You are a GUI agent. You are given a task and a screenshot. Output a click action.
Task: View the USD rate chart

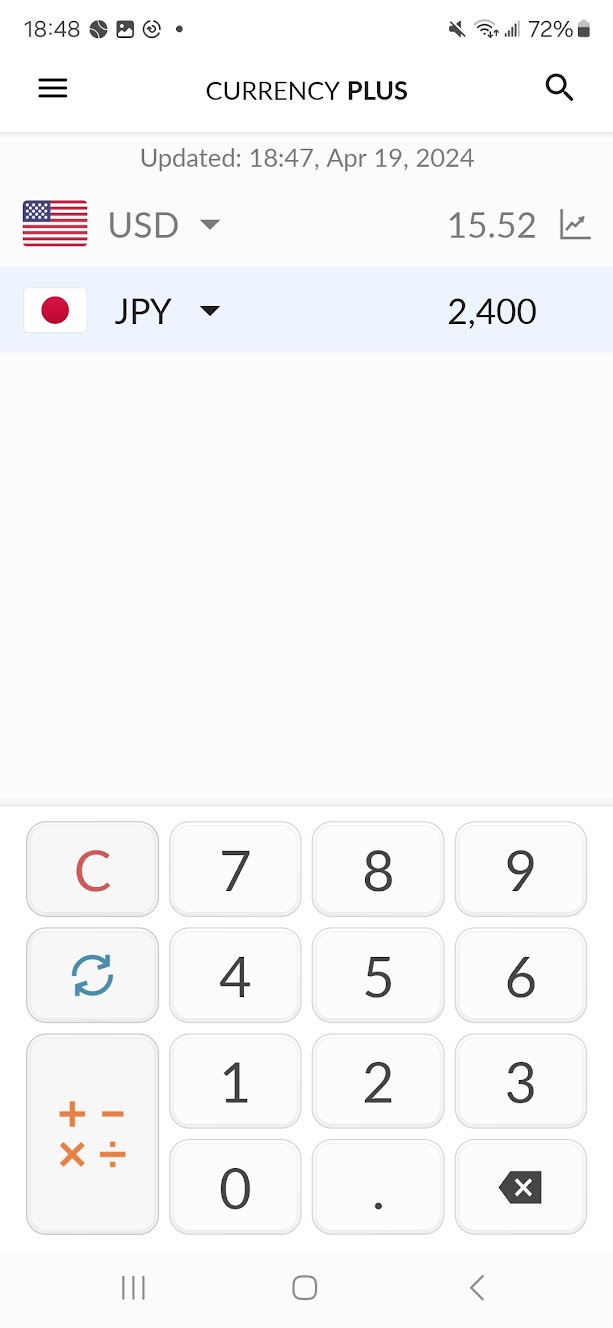point(575,225)
